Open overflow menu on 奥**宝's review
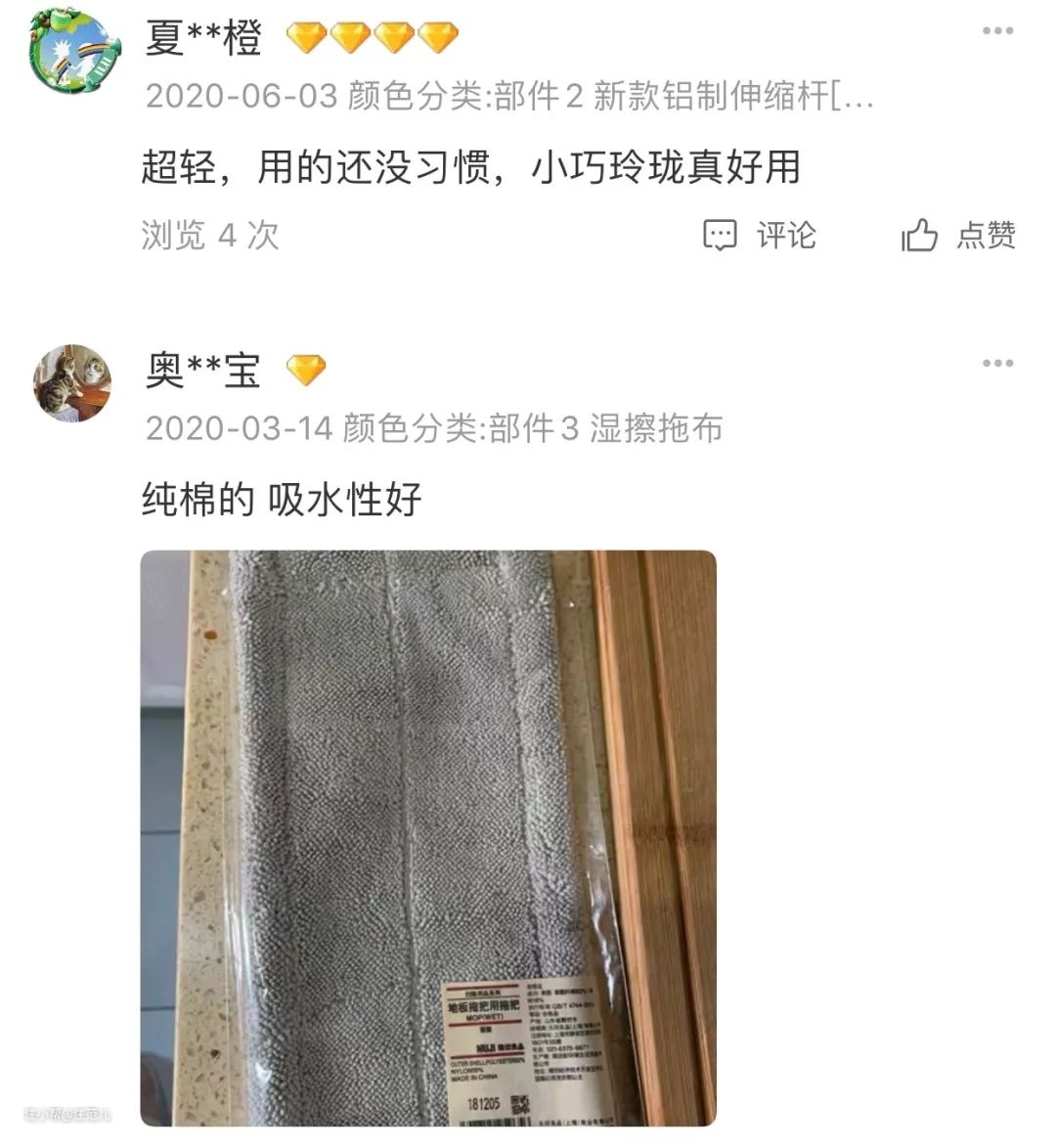The width and height of the screenshot is (1056, 1148). 996,364
